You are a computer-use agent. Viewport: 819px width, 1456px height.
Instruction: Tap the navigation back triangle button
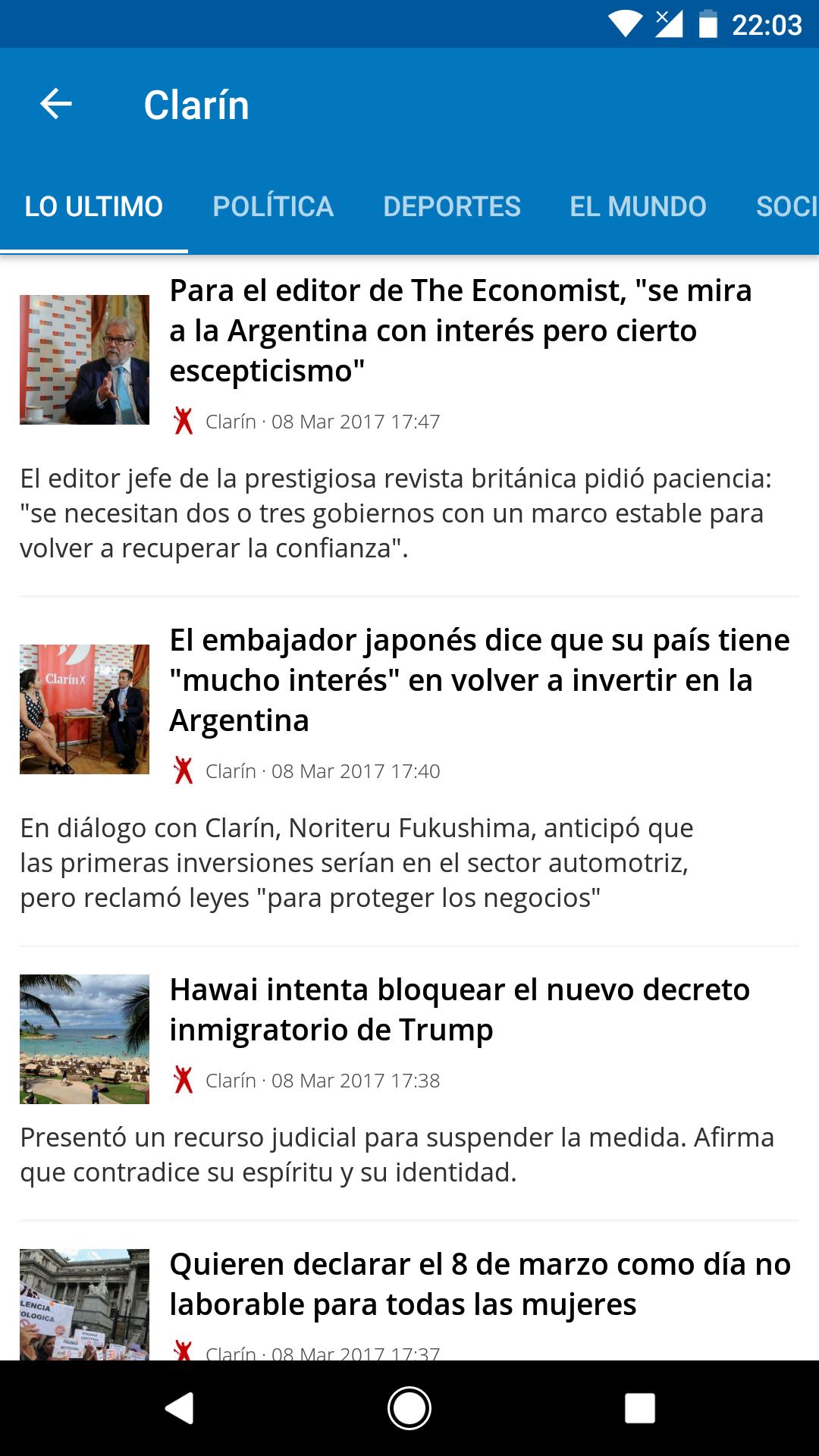[180, 1408]
